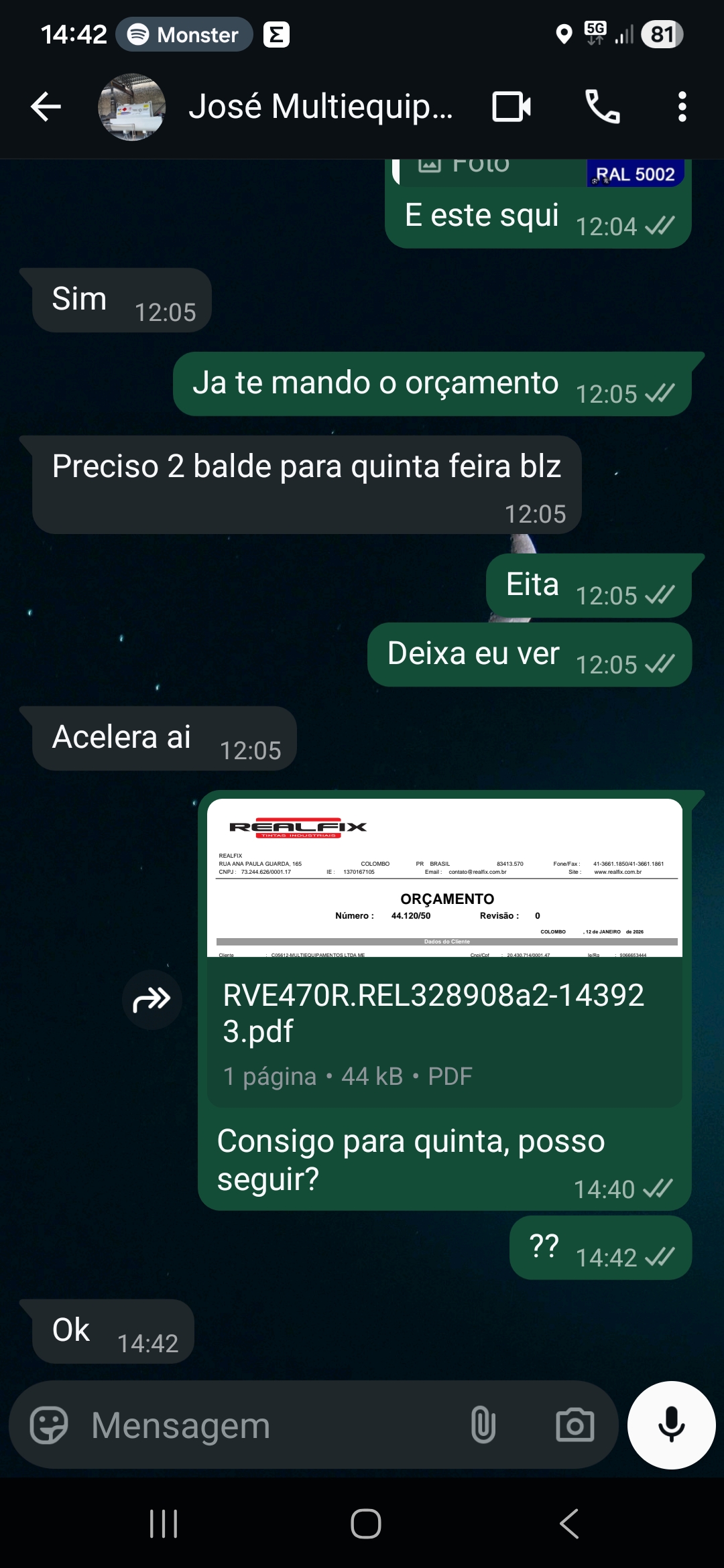Go to the system home screen
This screenshot has height=1568, width=724.
[366, 1524]
